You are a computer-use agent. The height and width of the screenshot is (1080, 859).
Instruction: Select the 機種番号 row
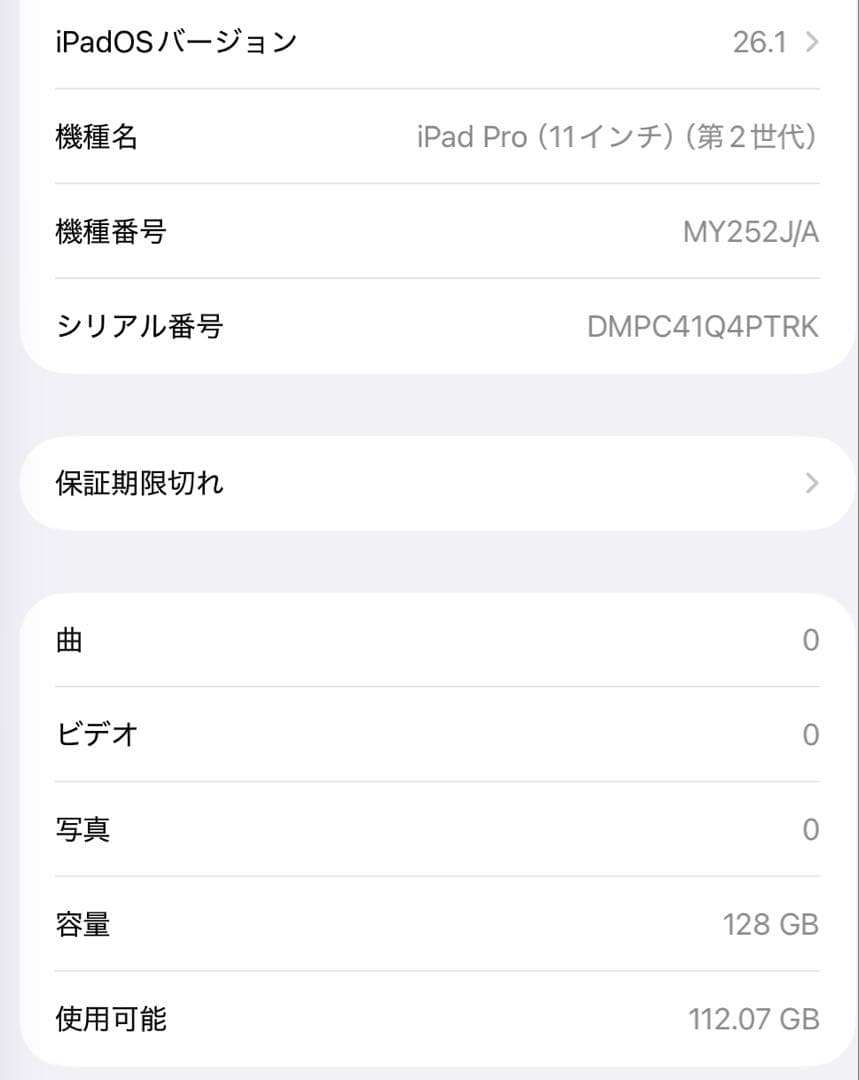[430, 231]
